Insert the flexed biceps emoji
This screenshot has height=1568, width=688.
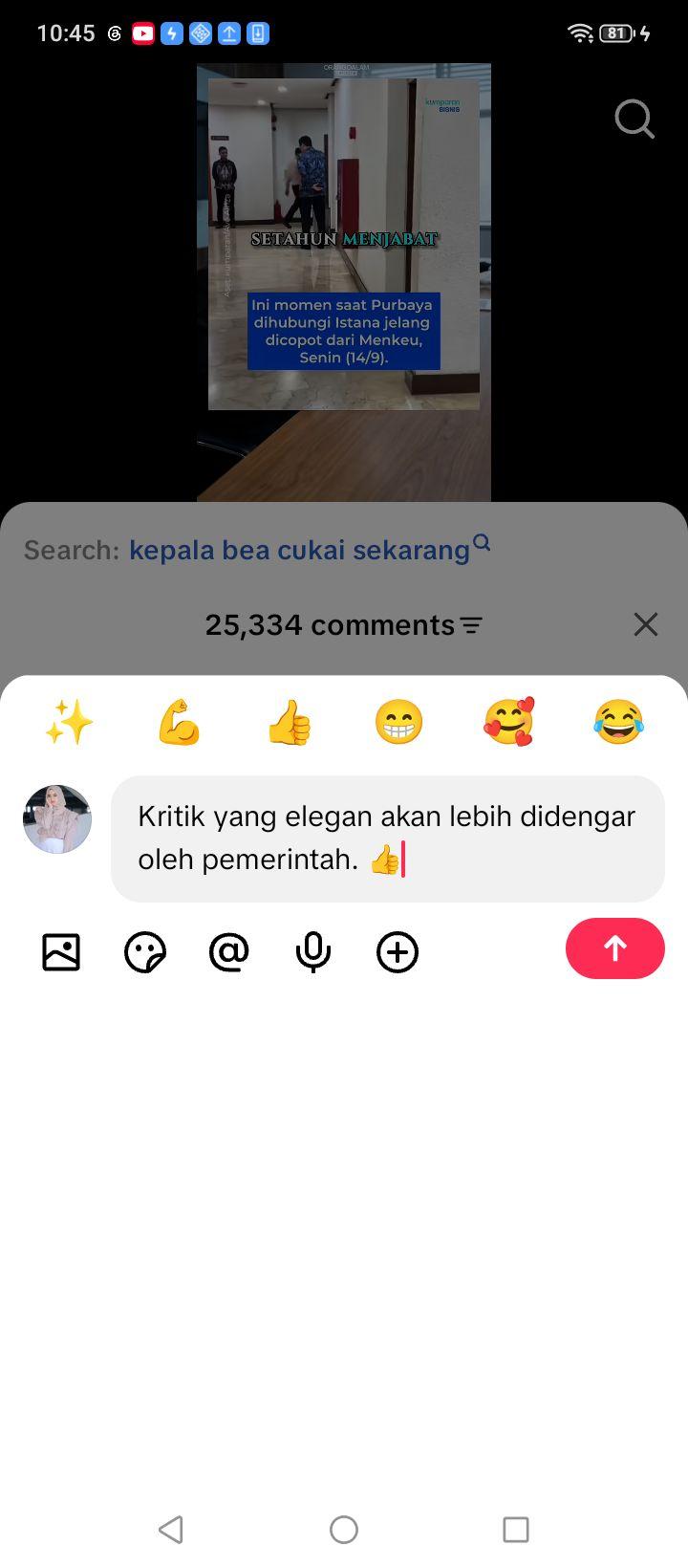coord(180,722)
